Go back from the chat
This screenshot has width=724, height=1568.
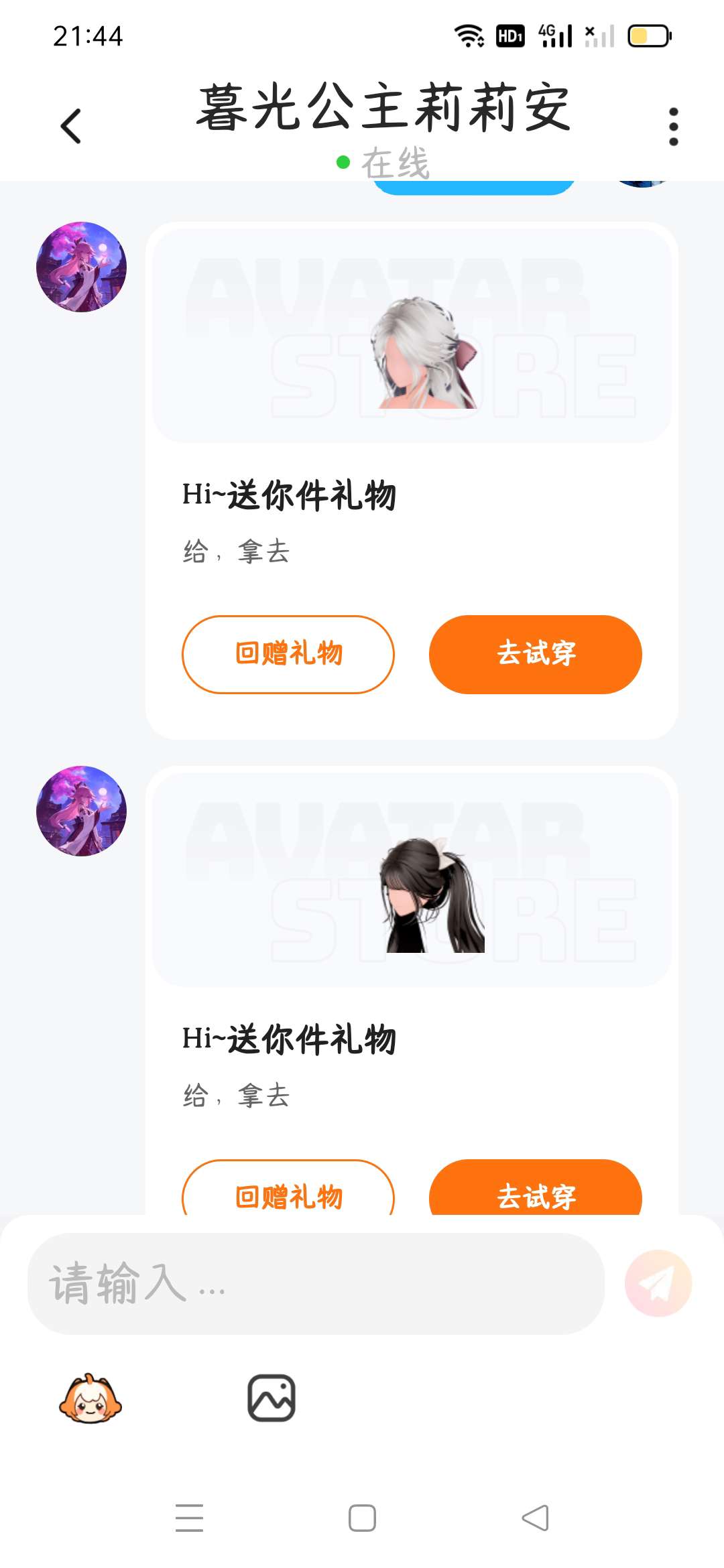tap(71, 126)
